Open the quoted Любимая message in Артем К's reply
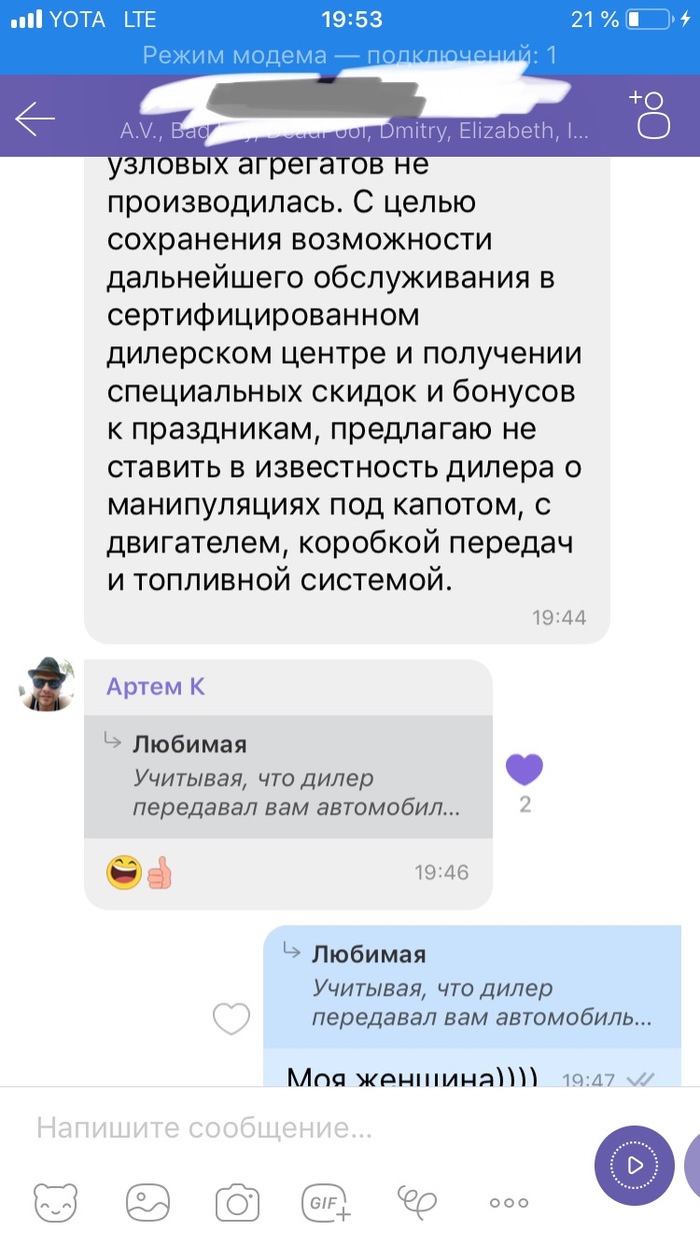Viewport: 700px width, 1245px height. coord(289,777)
